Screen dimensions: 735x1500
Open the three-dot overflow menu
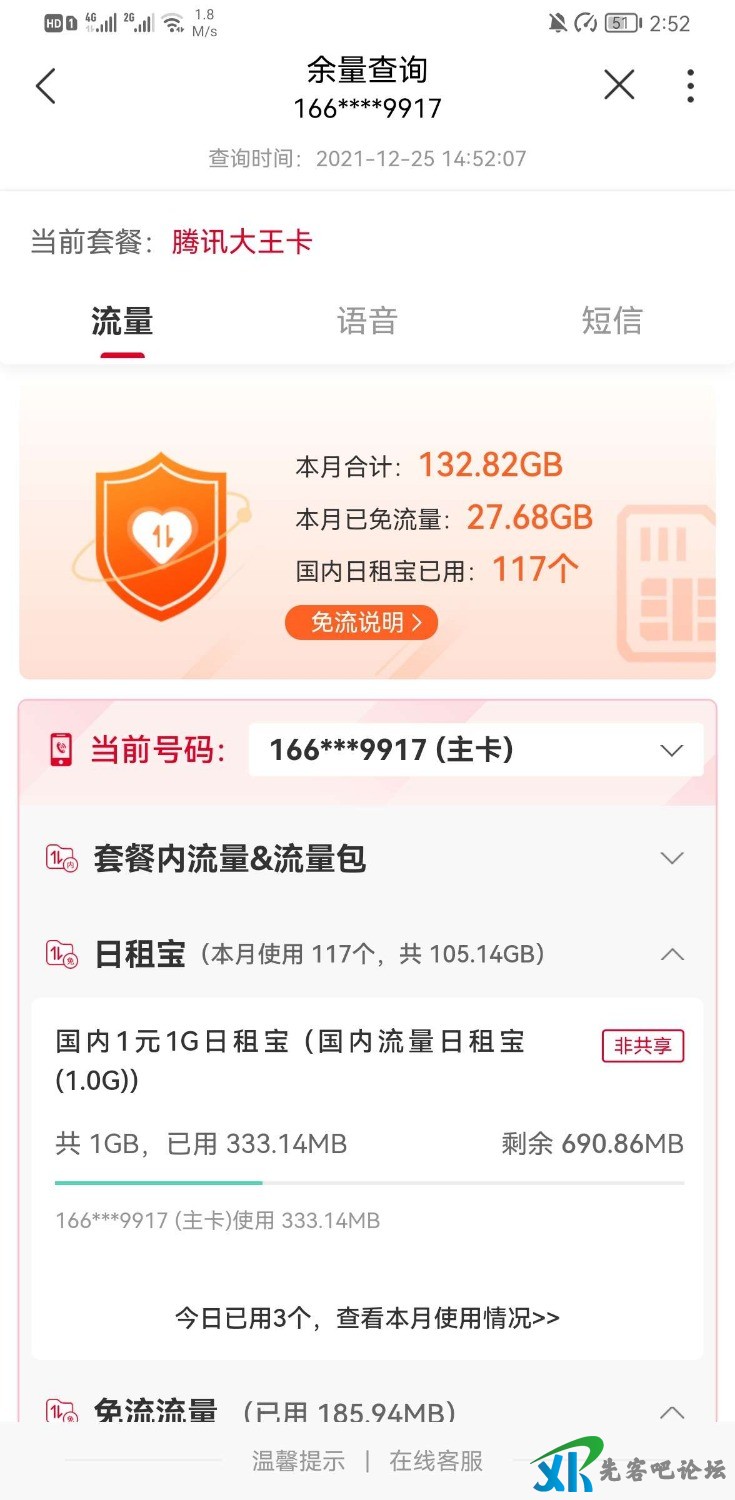point(690,86)
